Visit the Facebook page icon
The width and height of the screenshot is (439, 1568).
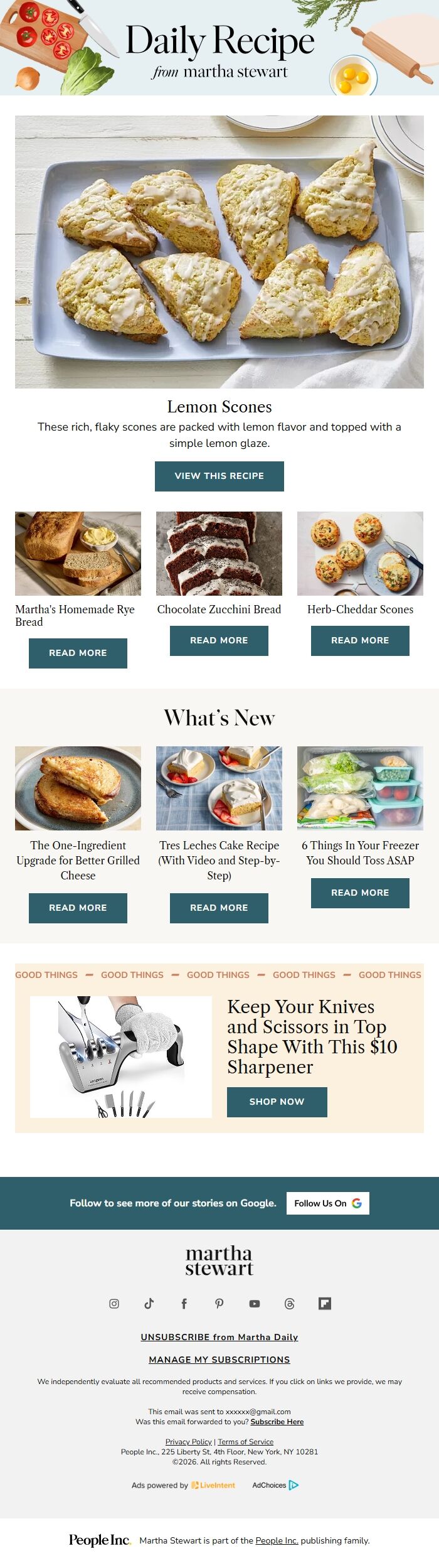(184, 1304)
